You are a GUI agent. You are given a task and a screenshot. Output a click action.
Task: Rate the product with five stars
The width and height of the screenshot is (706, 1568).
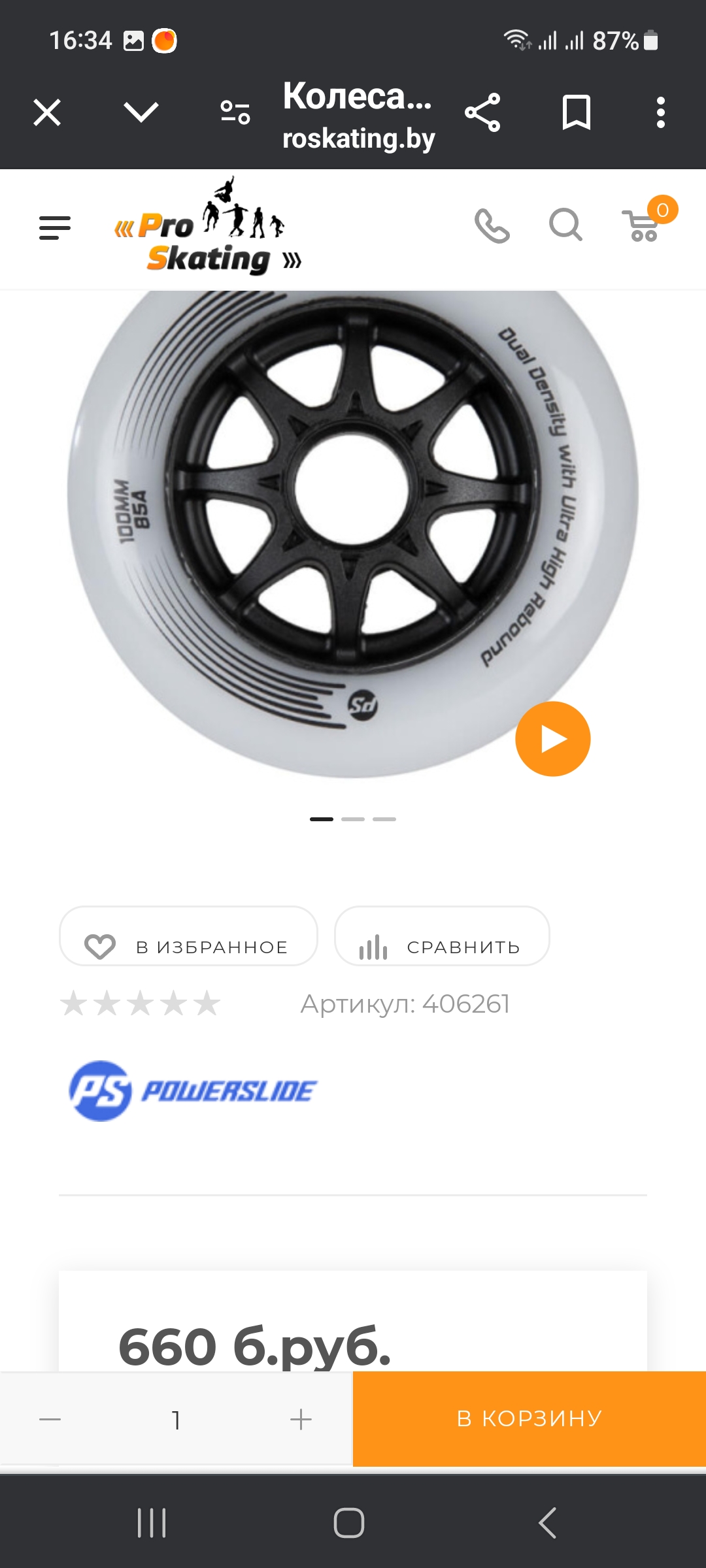pos(207,1004)
